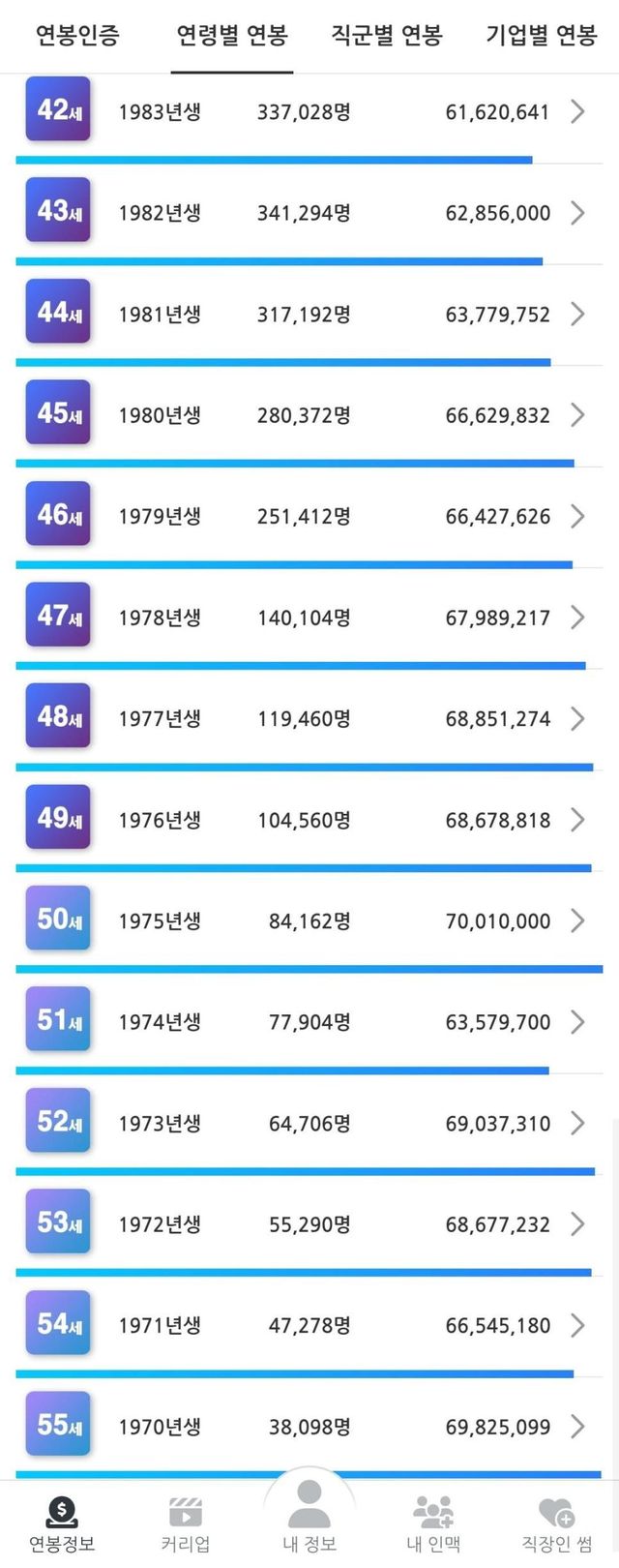Select the 연령별 연봉 tab
Viewport: 619px width, 1568px height.
232,36
